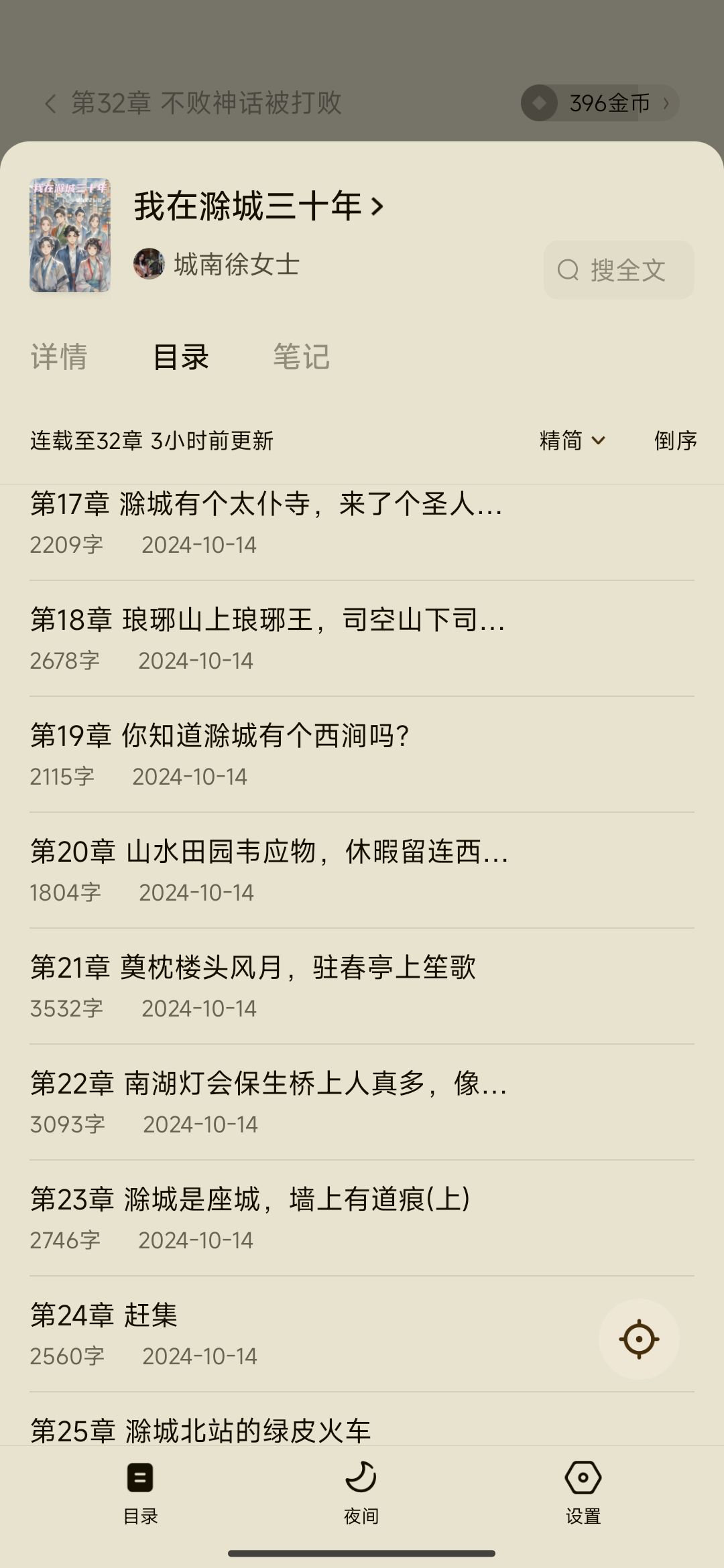This screenshot has height=1568, width=724.
Task: Sort chapters with 倒序
Action: 675,440
